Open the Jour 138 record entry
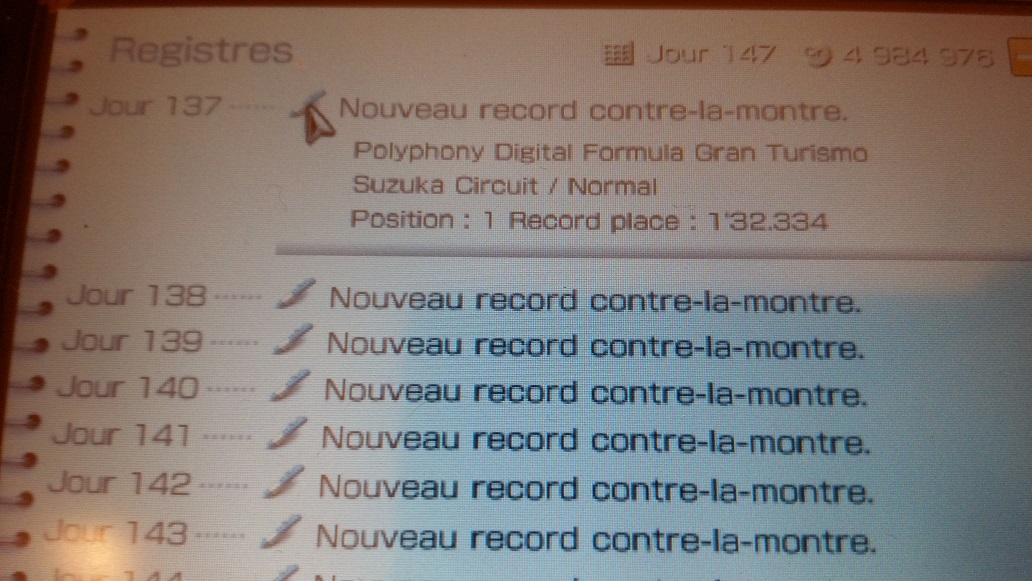Image resolution: width=1032 pixels, height=581 pixels. [x=594, y=300]
